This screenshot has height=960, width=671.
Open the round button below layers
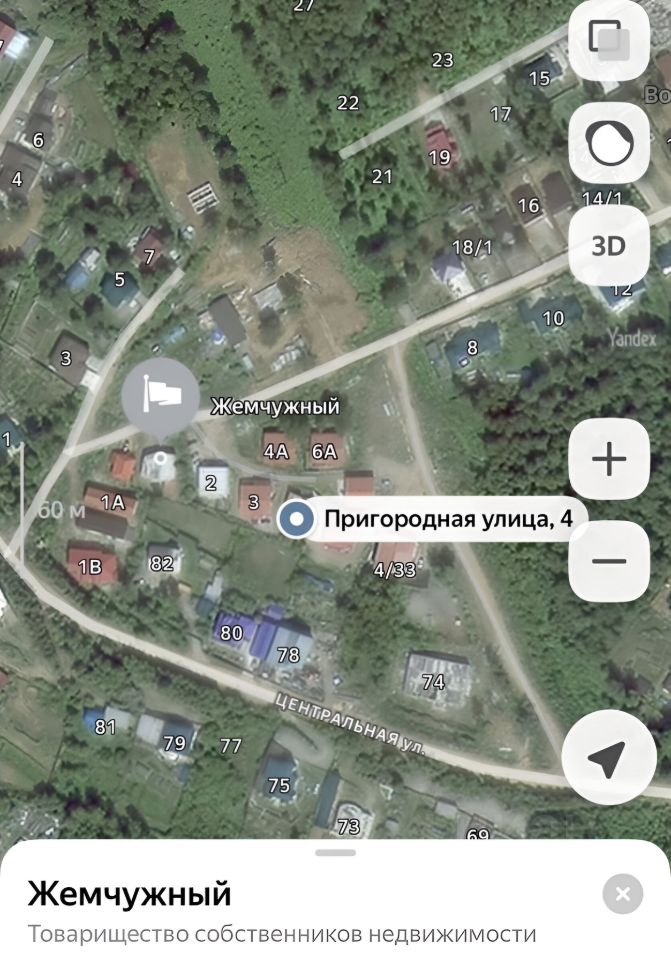tap(609, 143)
